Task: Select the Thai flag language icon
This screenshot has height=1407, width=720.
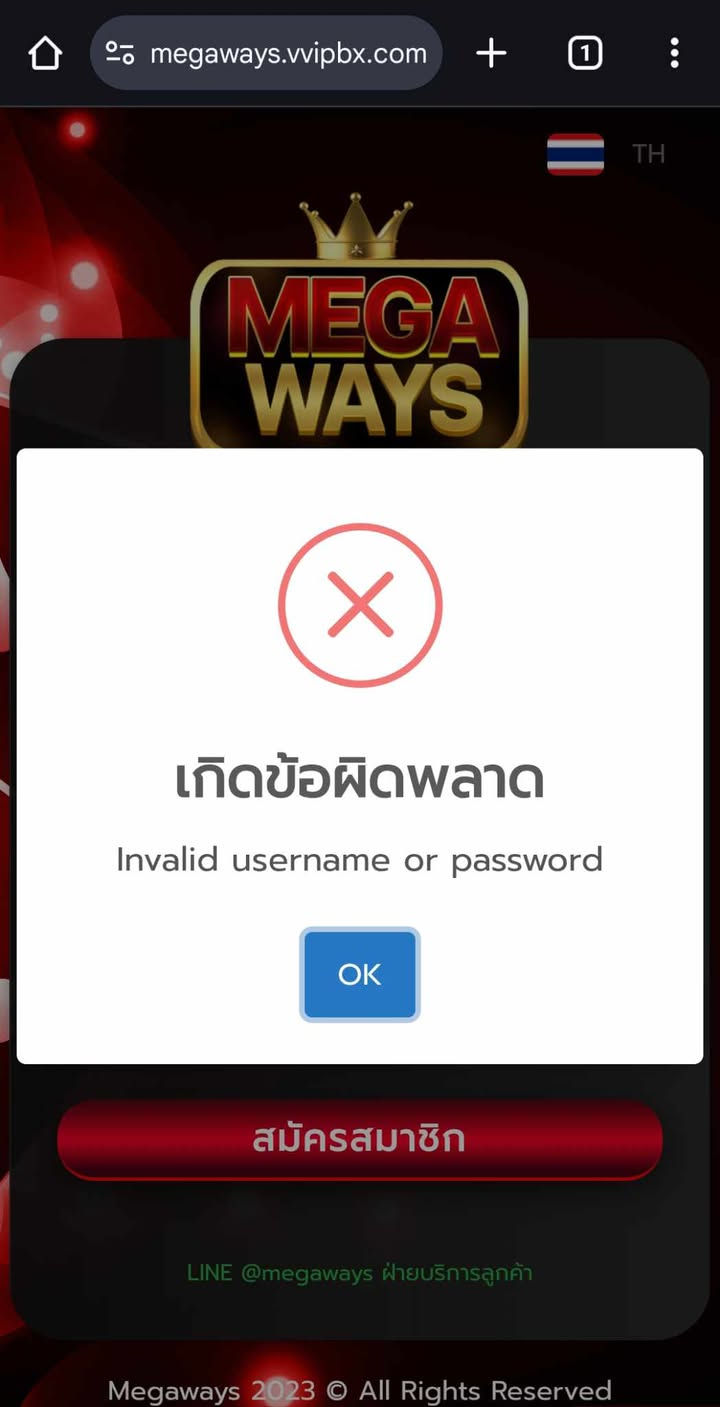Action: (x=575, y=155)
